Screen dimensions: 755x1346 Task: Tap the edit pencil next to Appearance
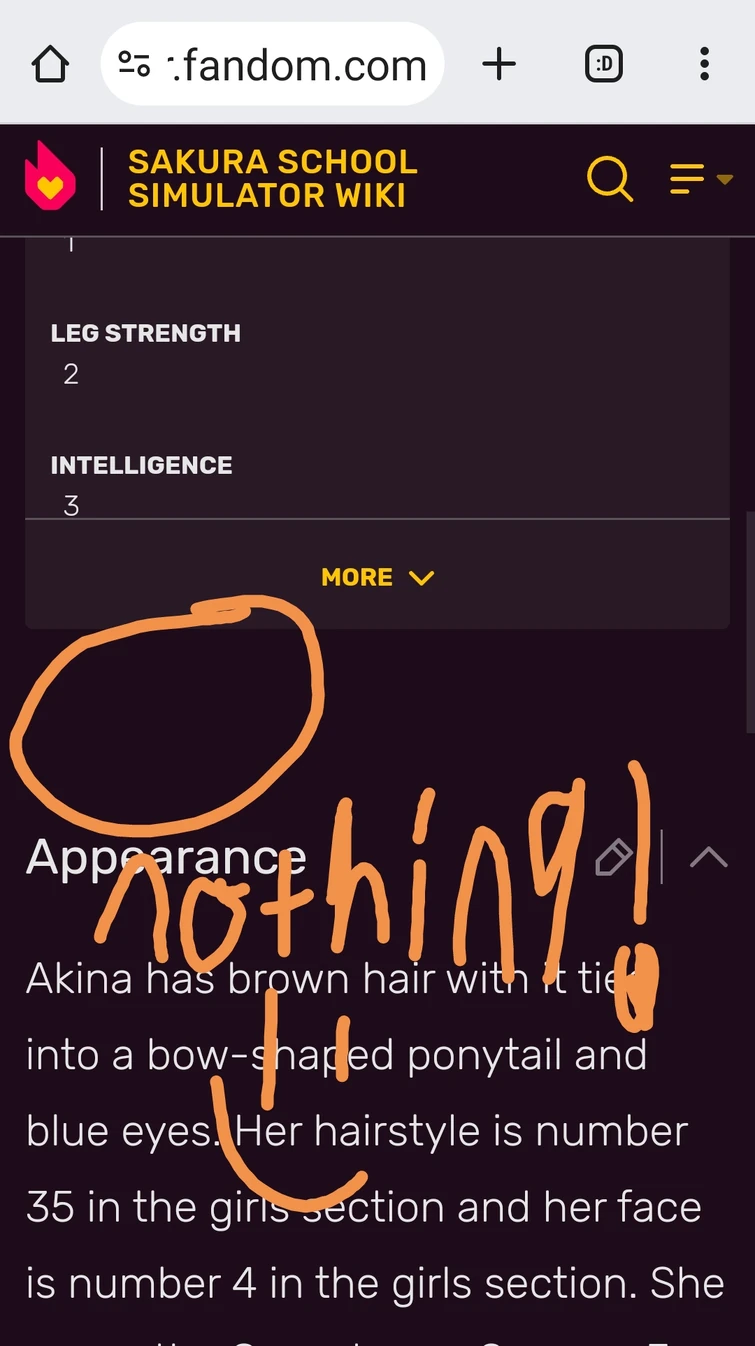(x=615, y=856)
